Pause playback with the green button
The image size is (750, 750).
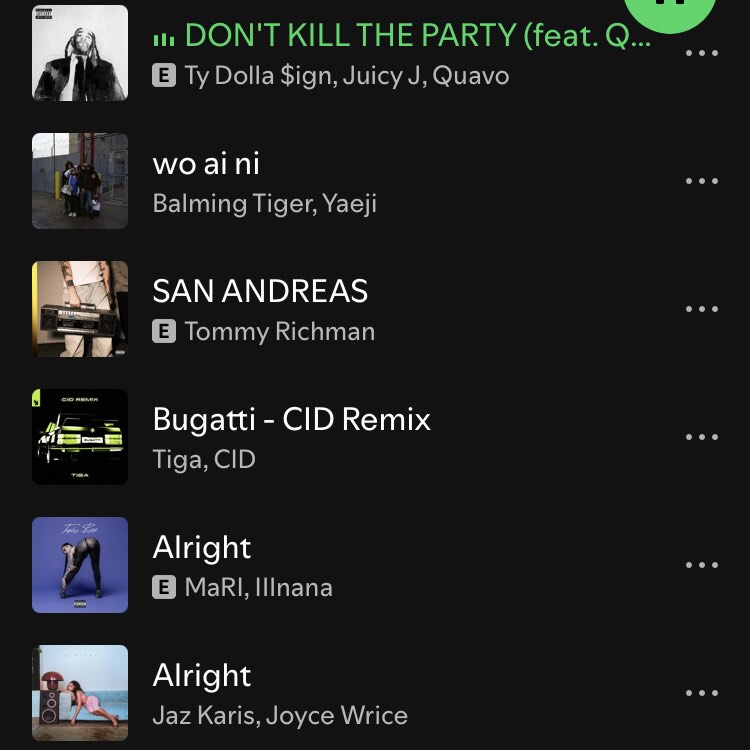click(x=670, y=10)
